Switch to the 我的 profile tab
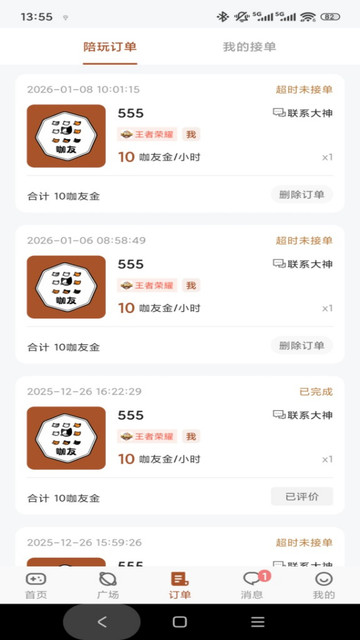The height and width of the screenshot is (640, 360). click(324, 585)
